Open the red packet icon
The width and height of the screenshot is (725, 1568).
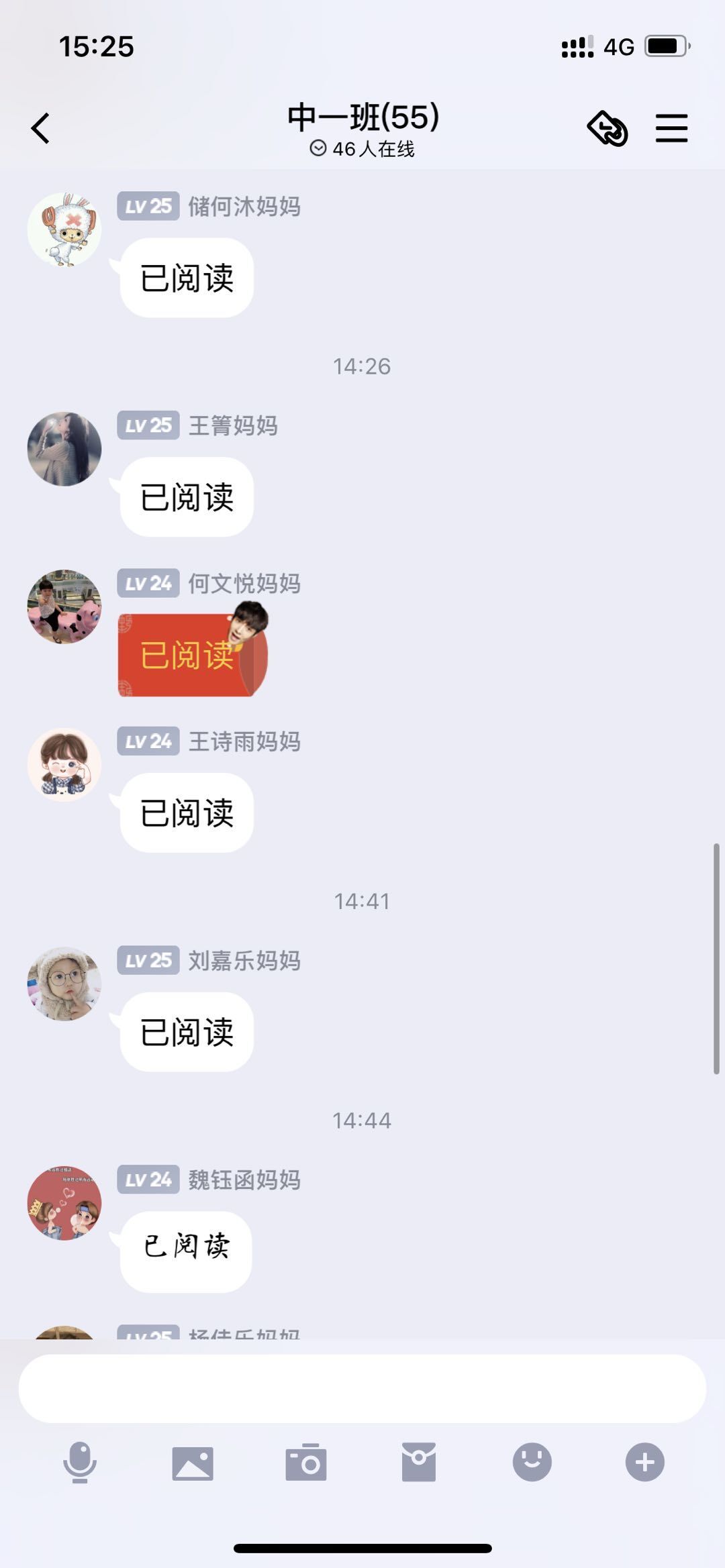click(419, 1461)
